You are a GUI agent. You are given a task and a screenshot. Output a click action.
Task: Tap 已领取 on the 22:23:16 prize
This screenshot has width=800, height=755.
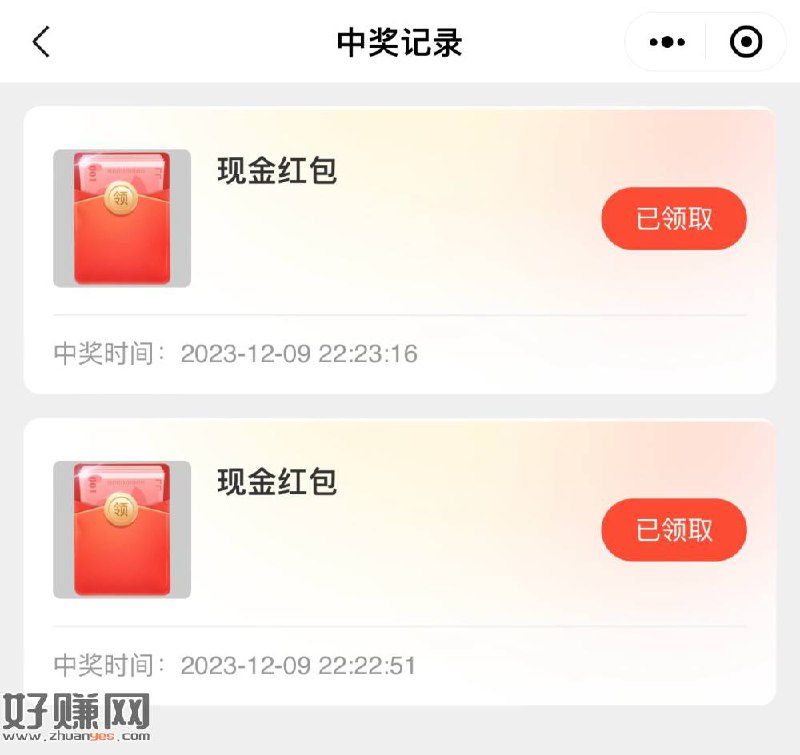673,218
